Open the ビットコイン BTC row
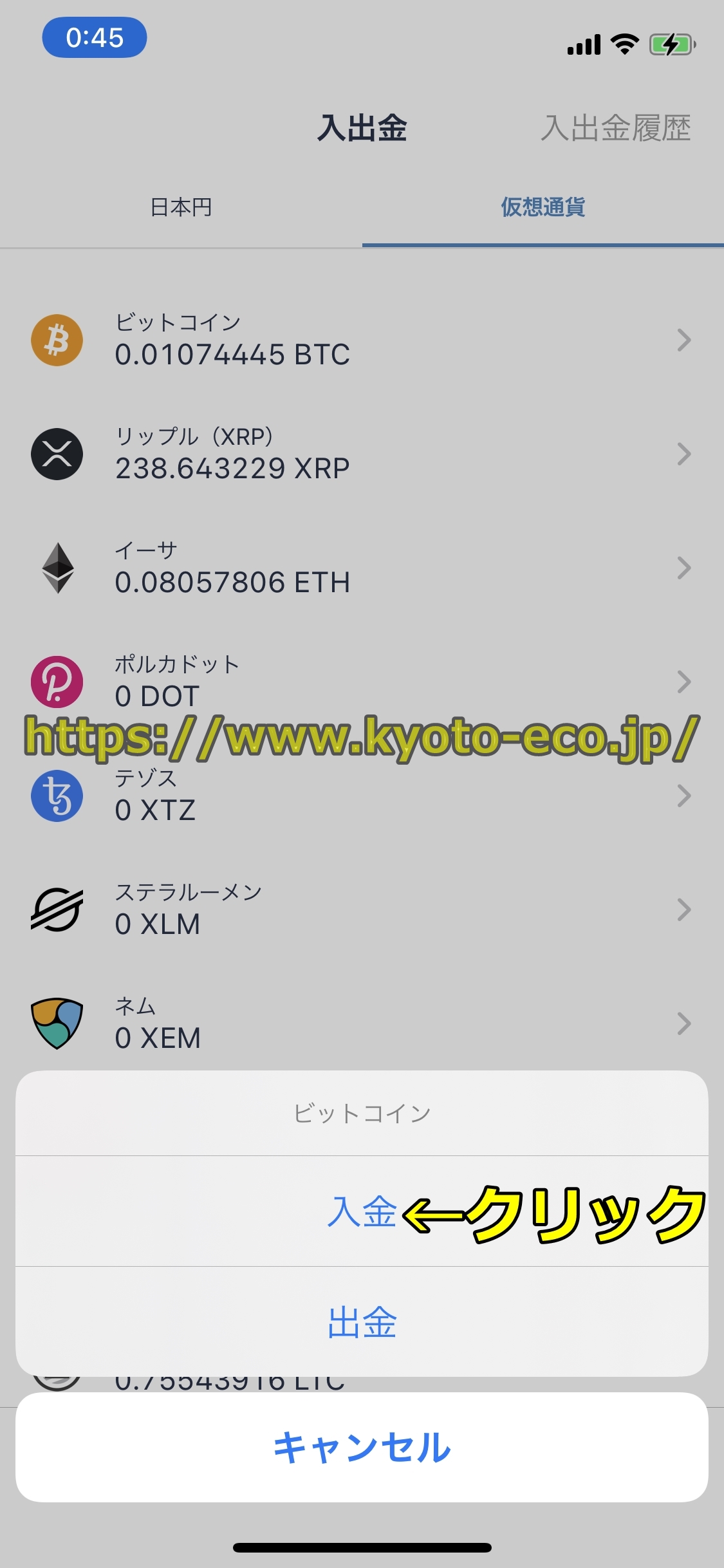The width and height of the screenshot is (724, 1568). click(x=362, y=340)
